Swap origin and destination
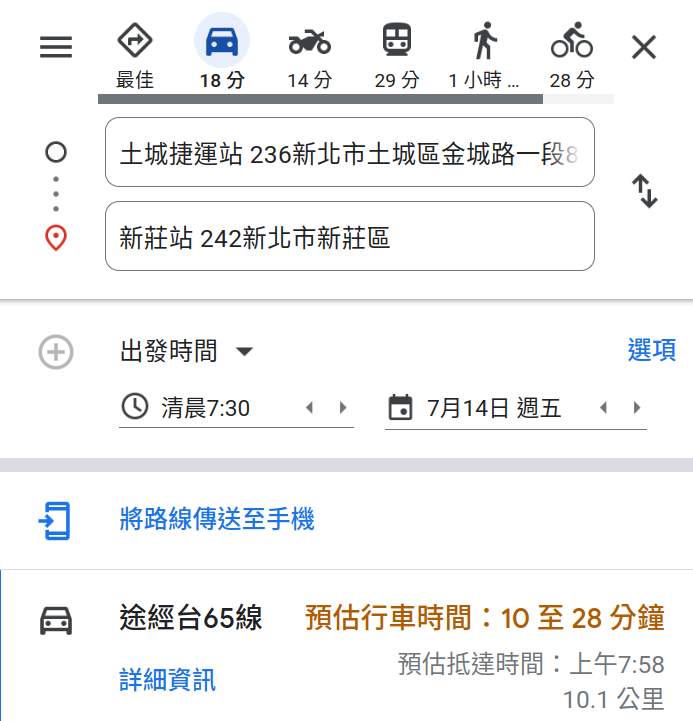 click(646, 192)
